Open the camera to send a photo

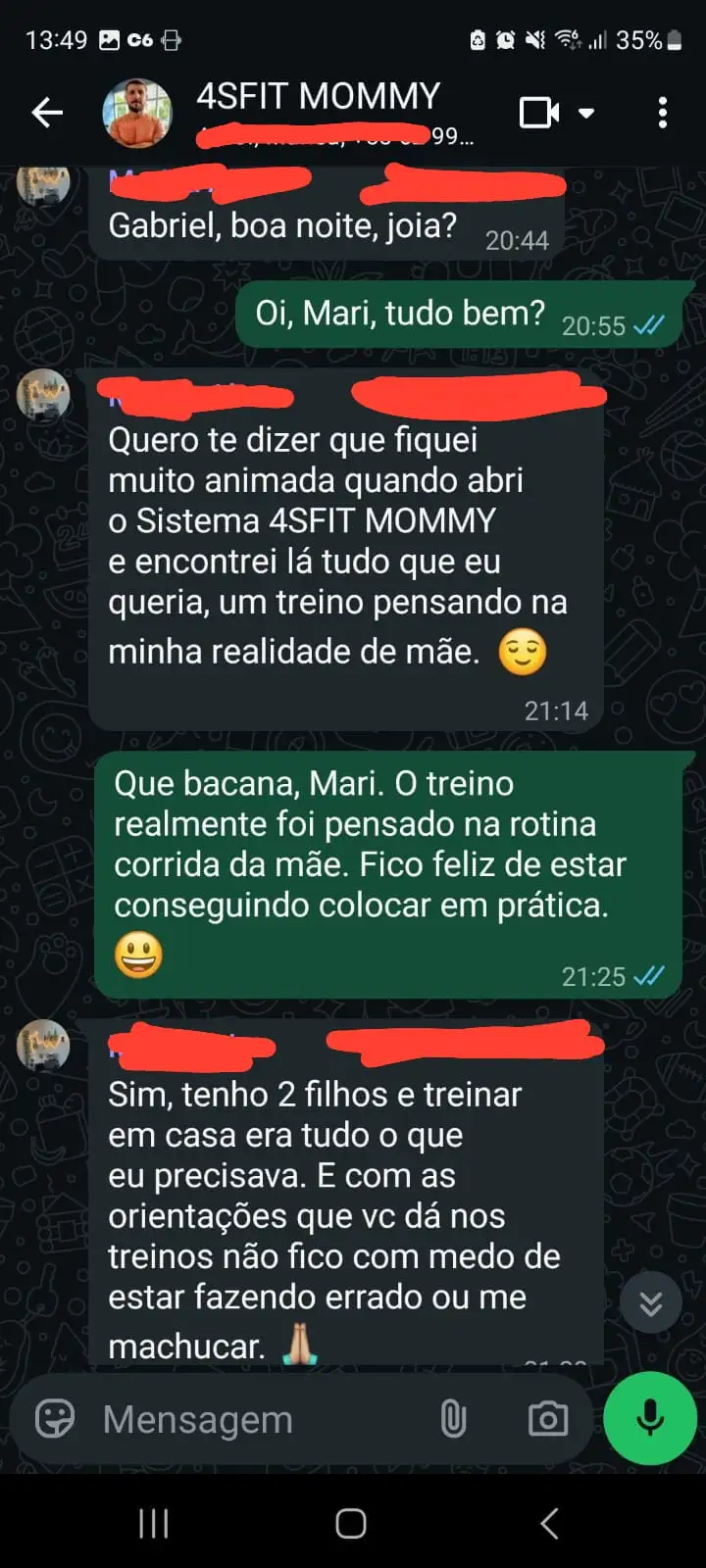(x=547, y=1418)
